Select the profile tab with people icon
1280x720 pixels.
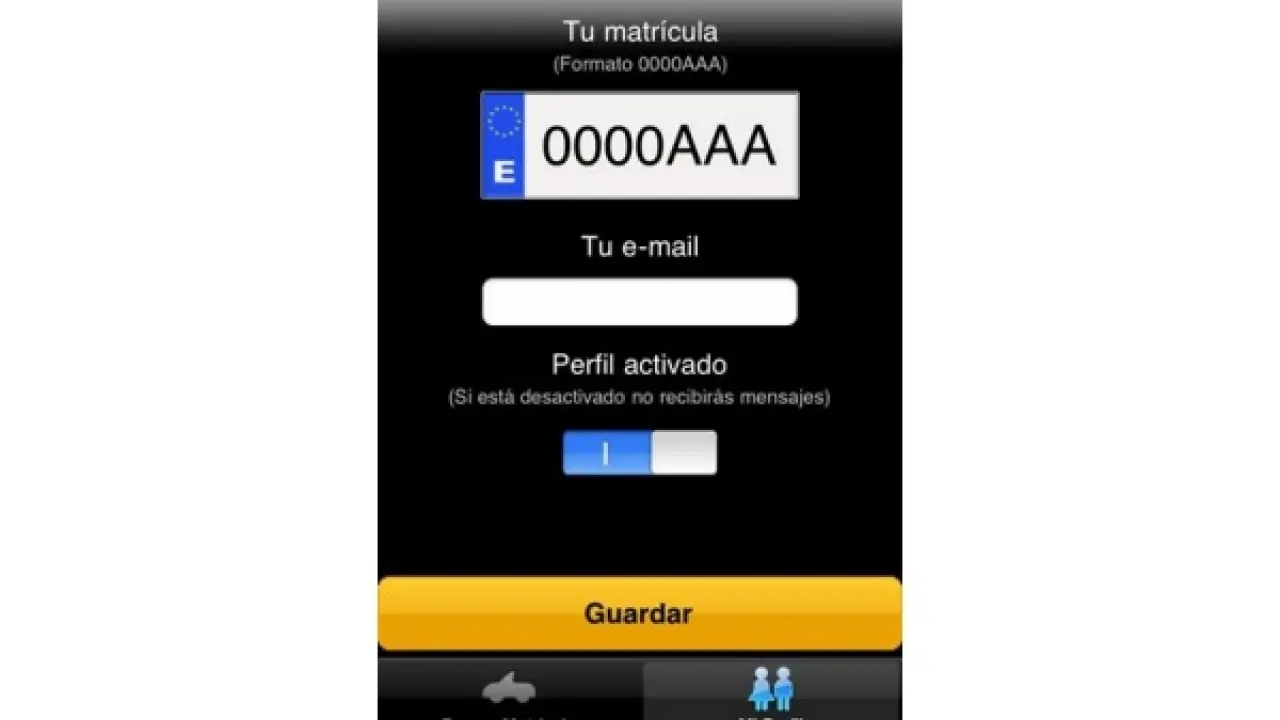[x=770, y=690]
